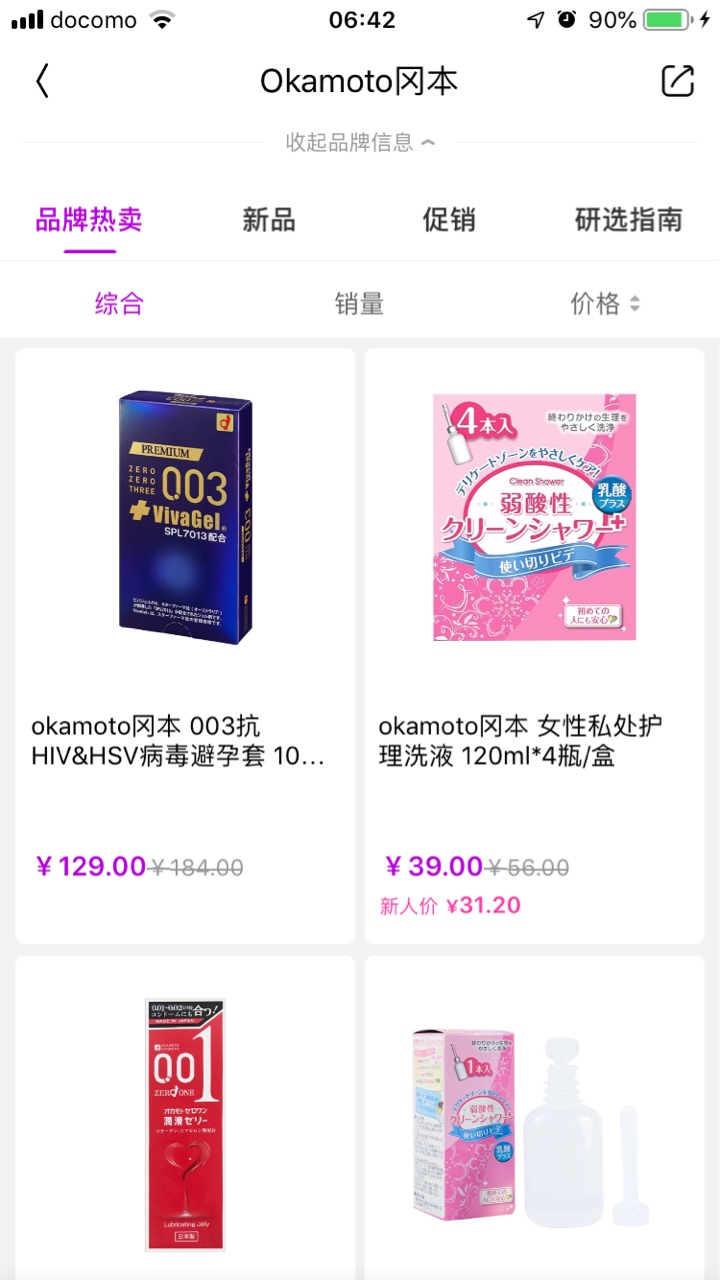The width and height of the screenshot is (720, 1280).
Task: Go back with the arrow icon
Action: pos(42,81)
